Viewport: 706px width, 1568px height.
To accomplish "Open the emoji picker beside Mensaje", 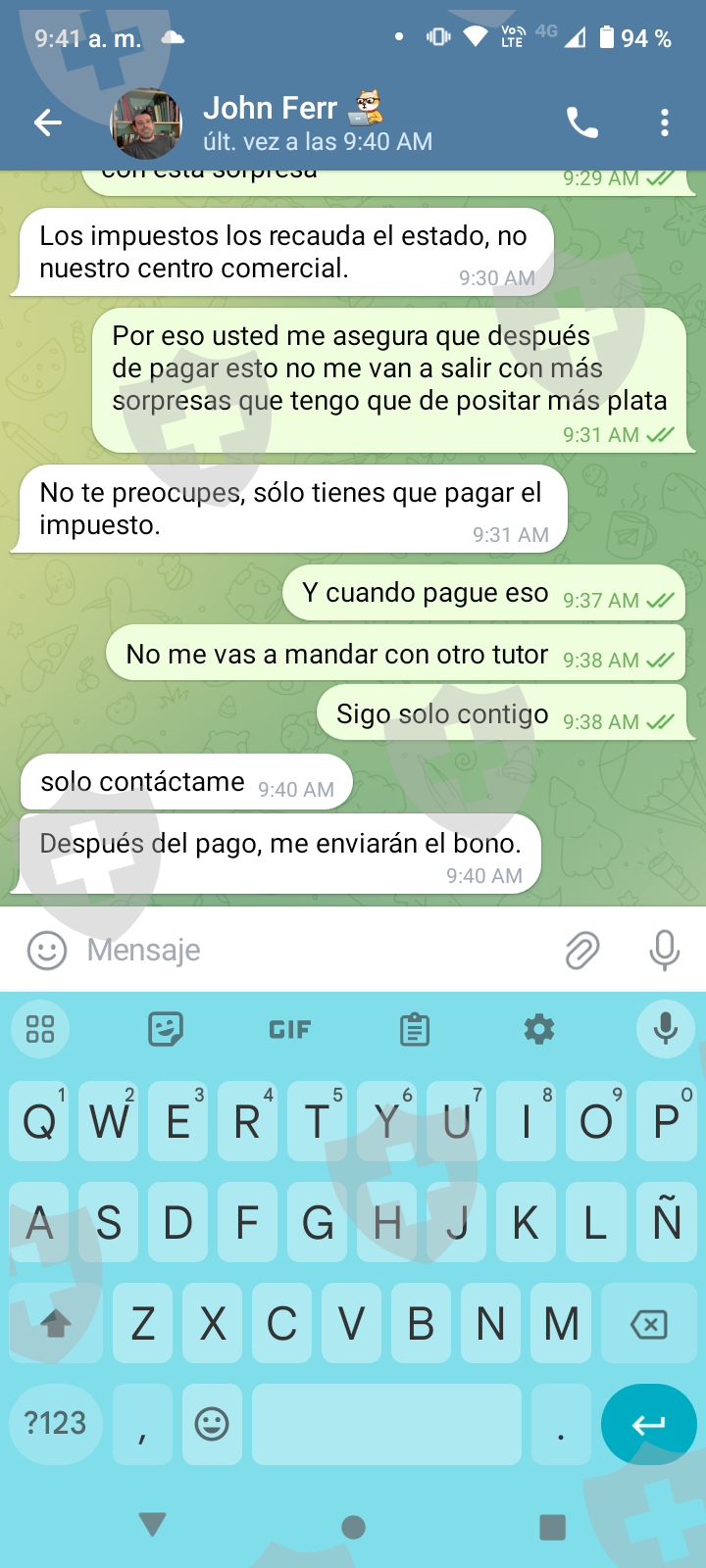I will (46, 950).
